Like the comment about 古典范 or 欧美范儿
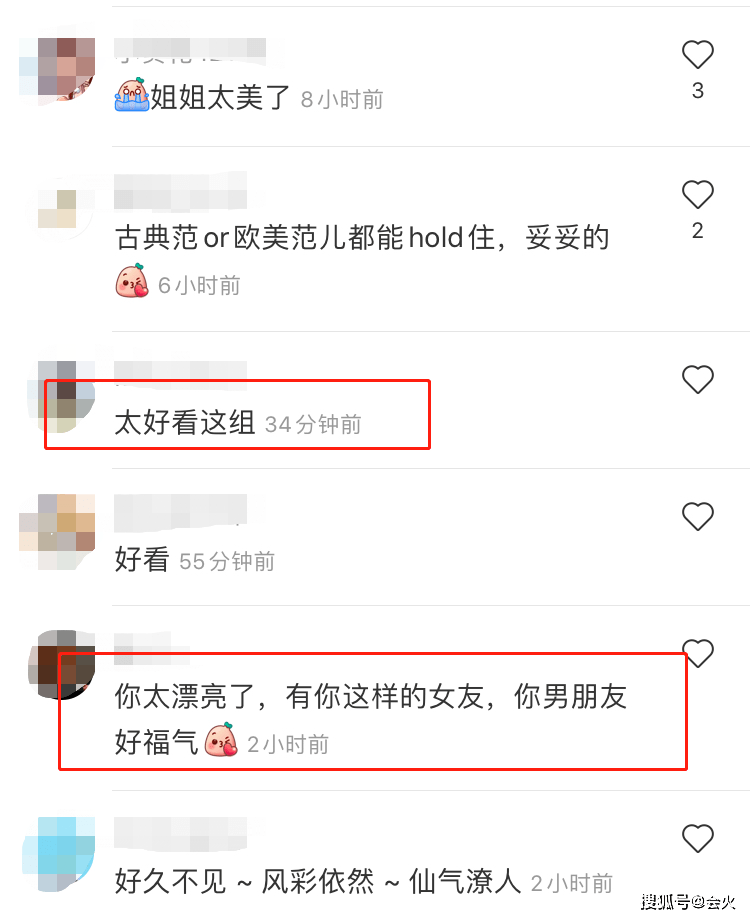Screen dimensions: 750x919 (697, 194)
